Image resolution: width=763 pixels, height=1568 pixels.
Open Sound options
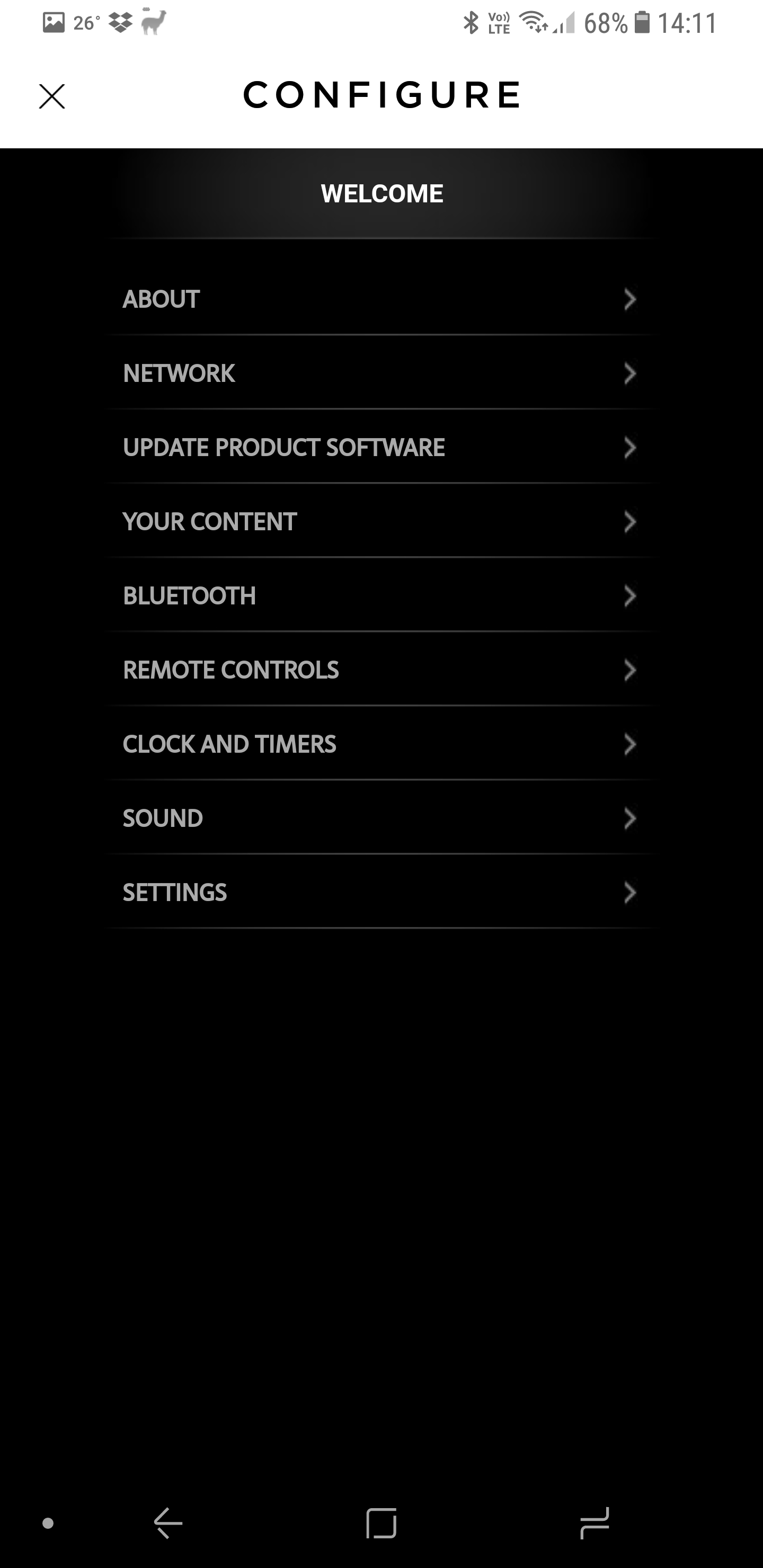(381, 818)
